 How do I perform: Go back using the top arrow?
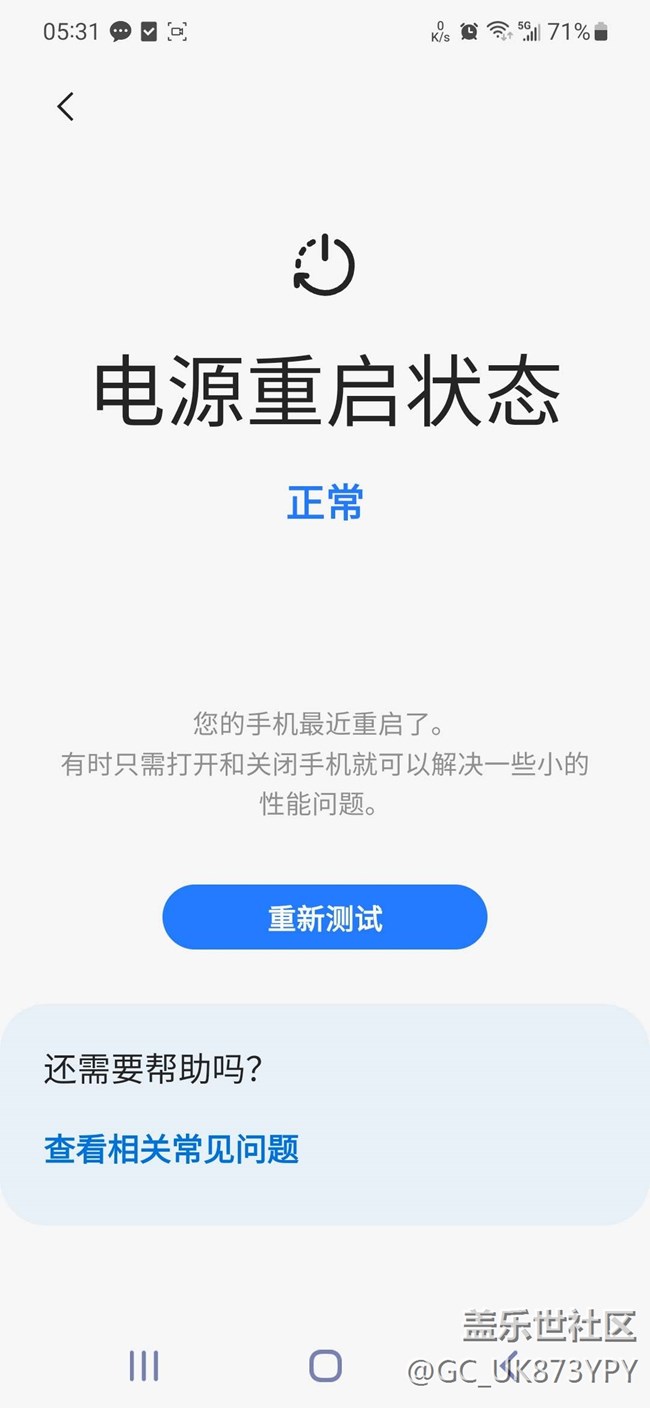(x=66, y=107)
